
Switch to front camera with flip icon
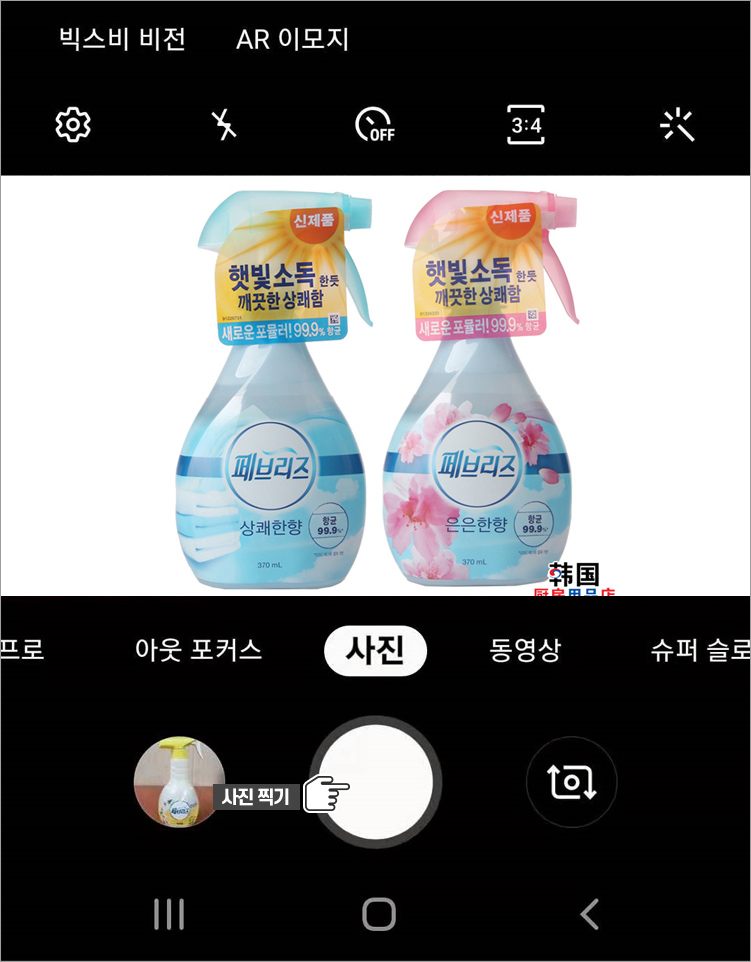[571, 783]
